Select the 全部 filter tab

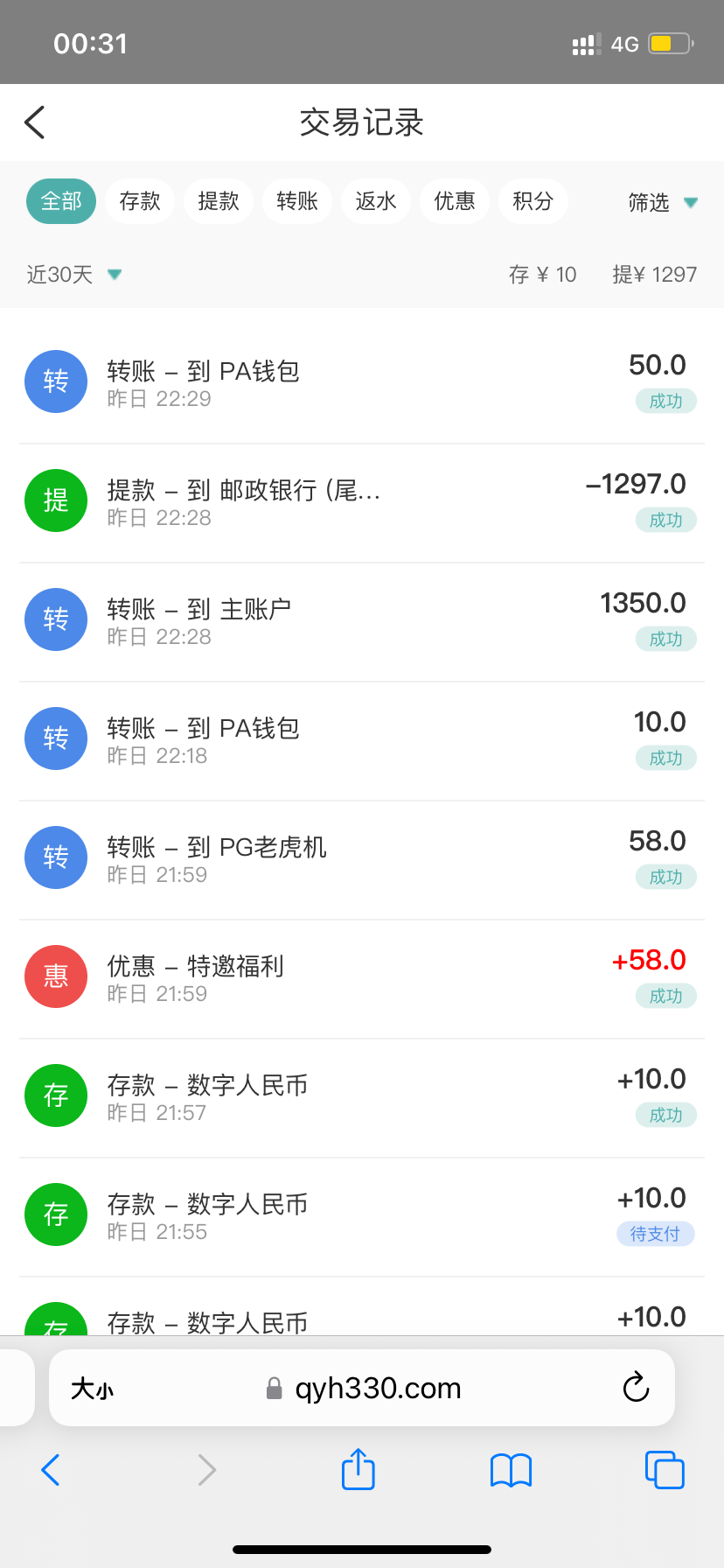[61, 201]
